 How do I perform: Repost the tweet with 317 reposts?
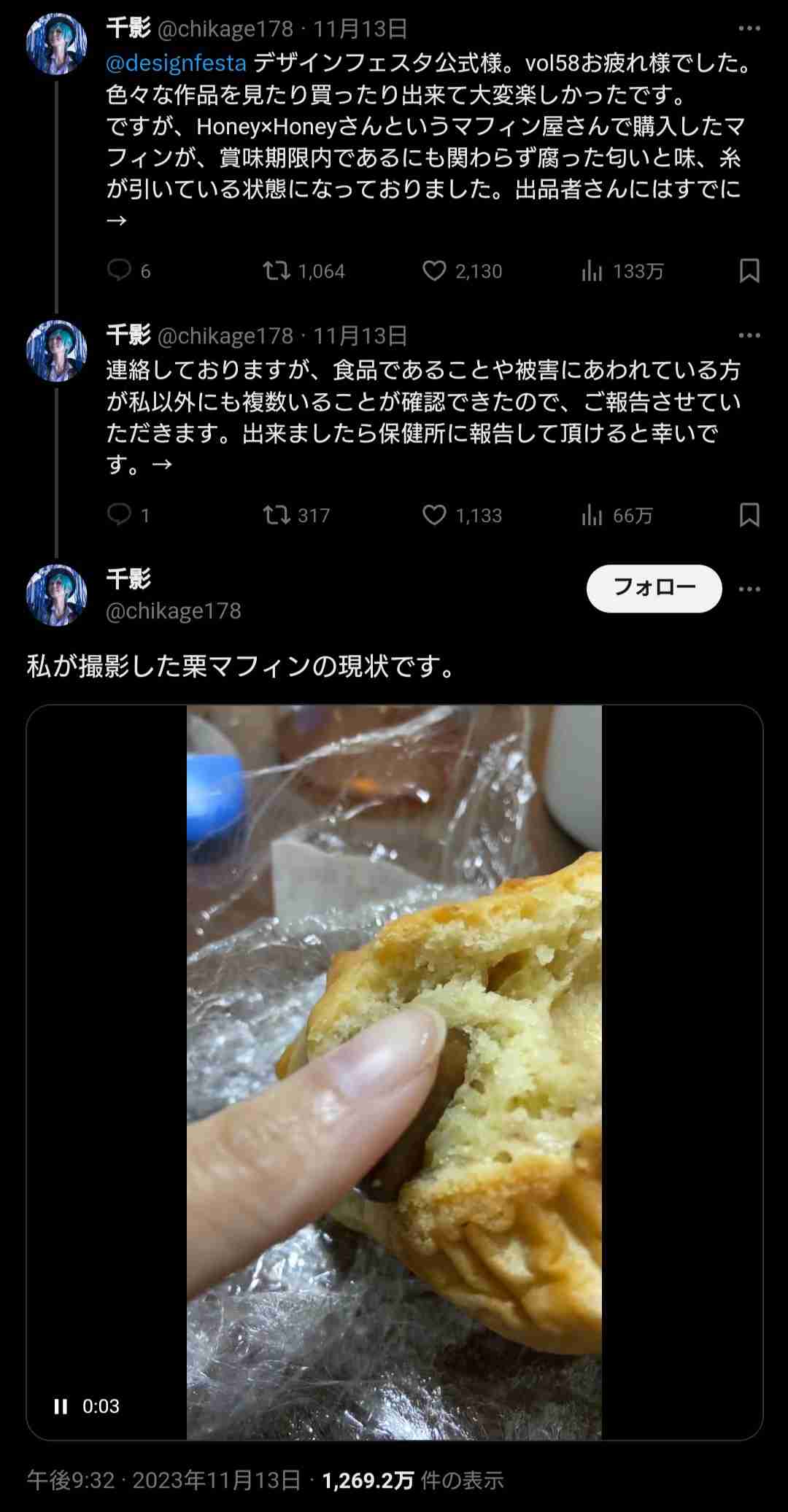[277, 516]
